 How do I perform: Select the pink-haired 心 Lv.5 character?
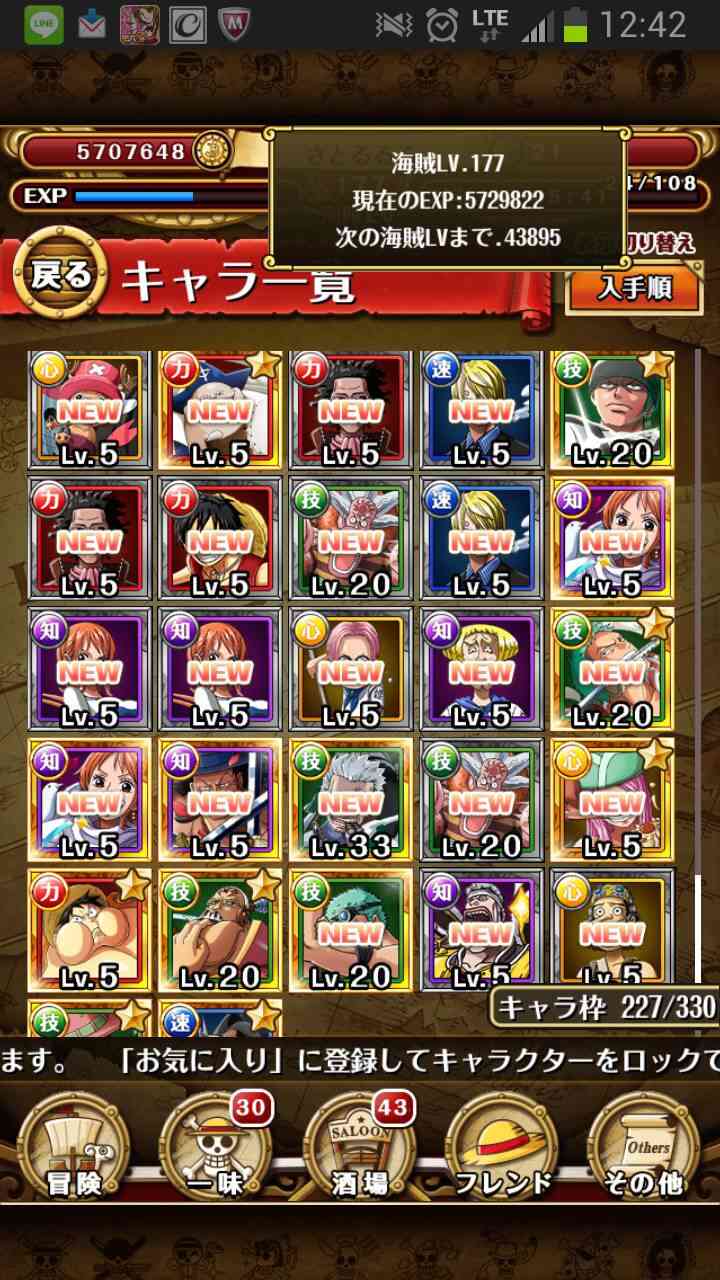(x=351, y=670)
